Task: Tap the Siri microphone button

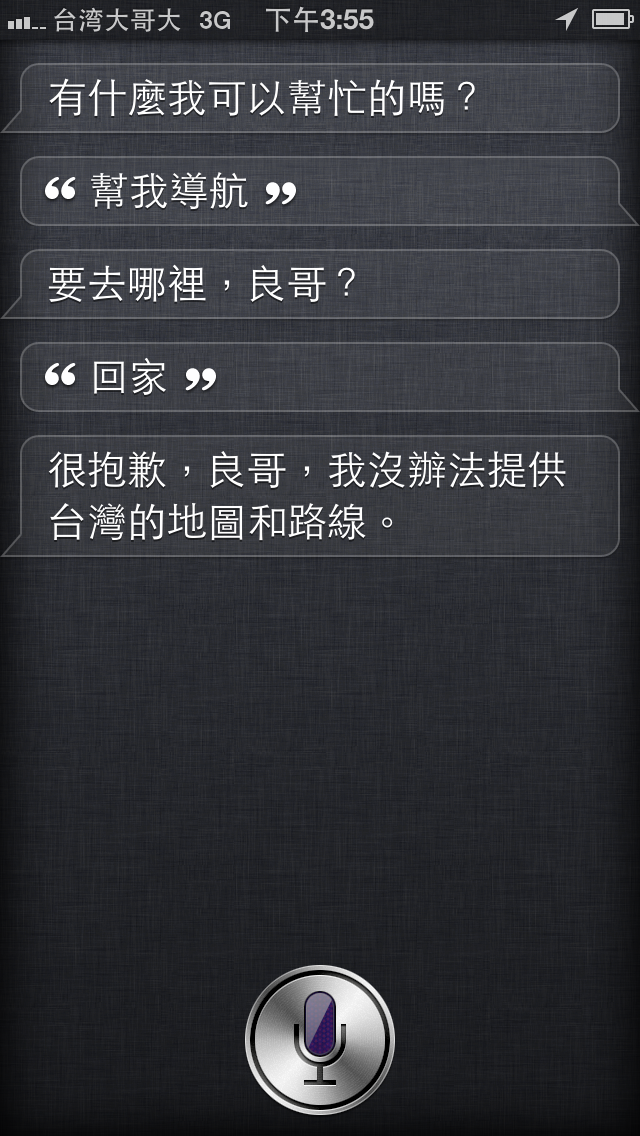Action: click(320, 1040)
